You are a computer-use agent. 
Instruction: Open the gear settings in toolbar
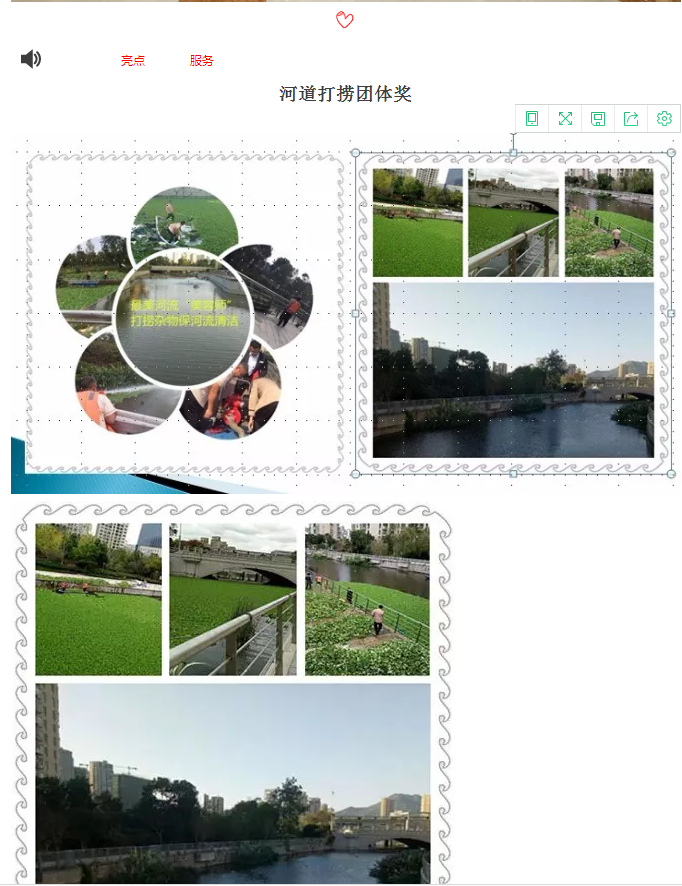(664, 119)
